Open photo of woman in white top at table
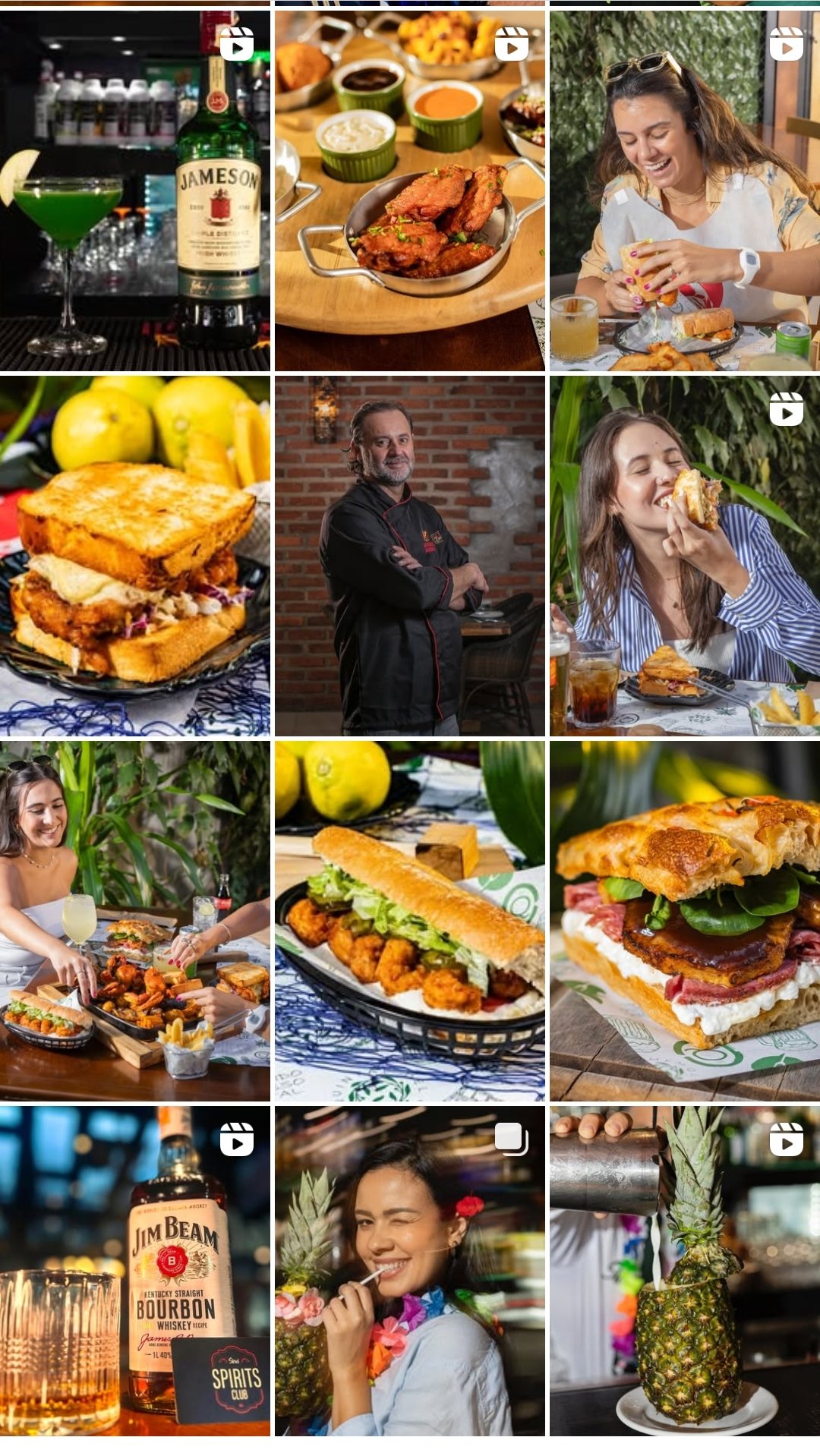This screenshot has width=820, height=1456. click(135, 921)
